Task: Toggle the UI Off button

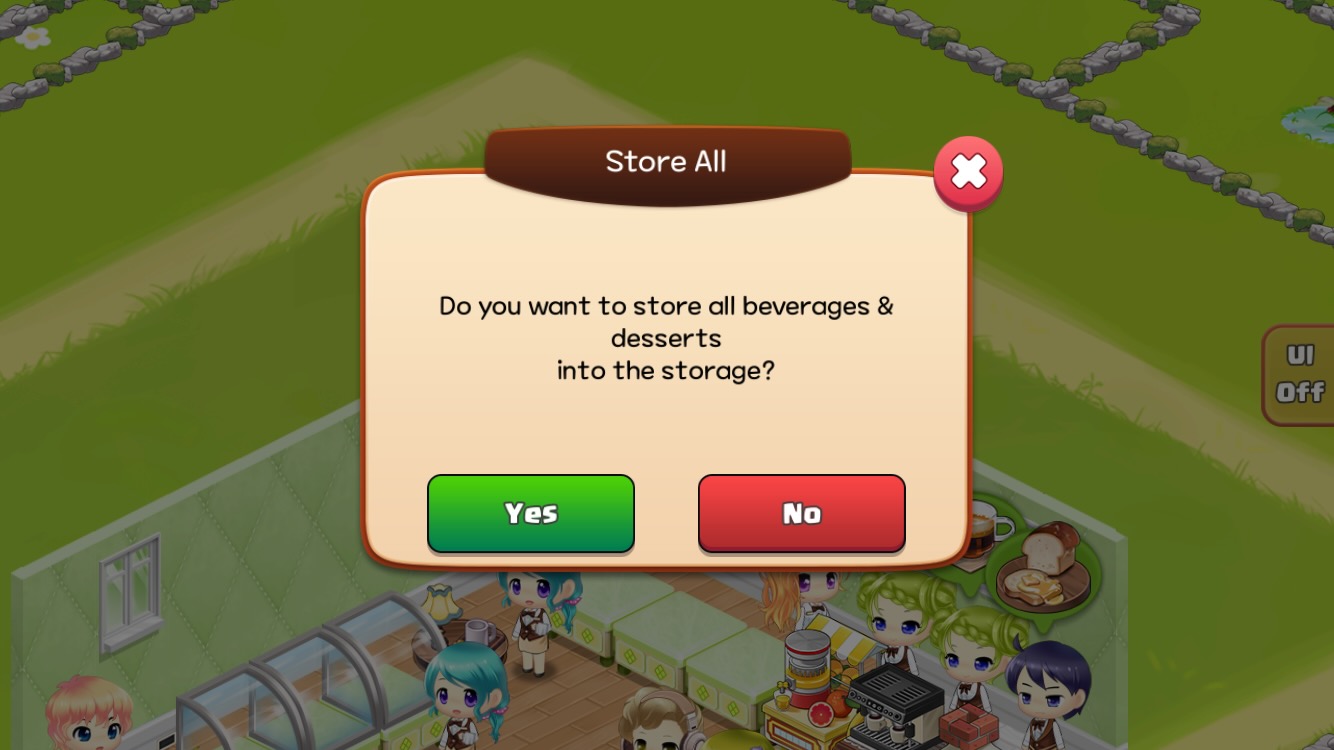Action: point(1299,375)
